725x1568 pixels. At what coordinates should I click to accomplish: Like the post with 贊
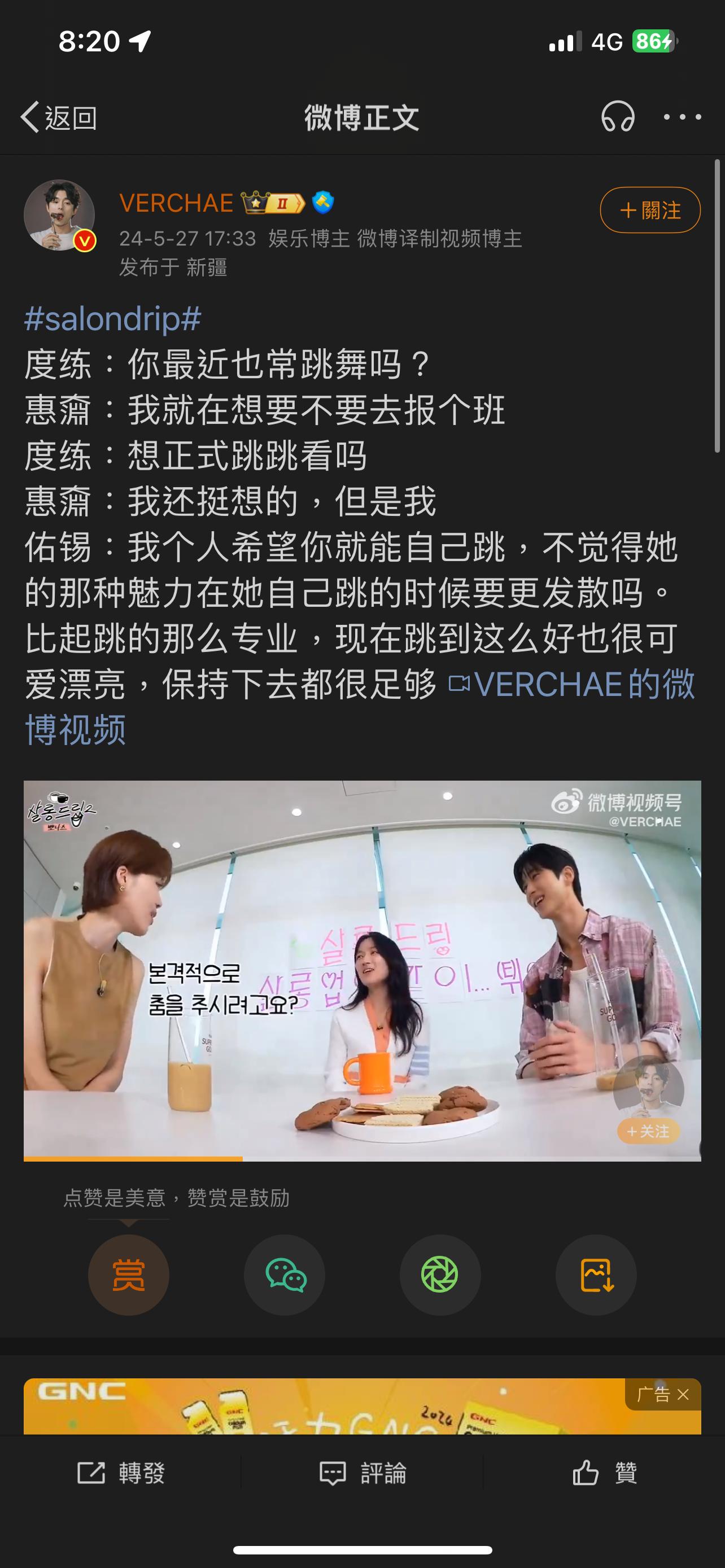[605, 1473]
